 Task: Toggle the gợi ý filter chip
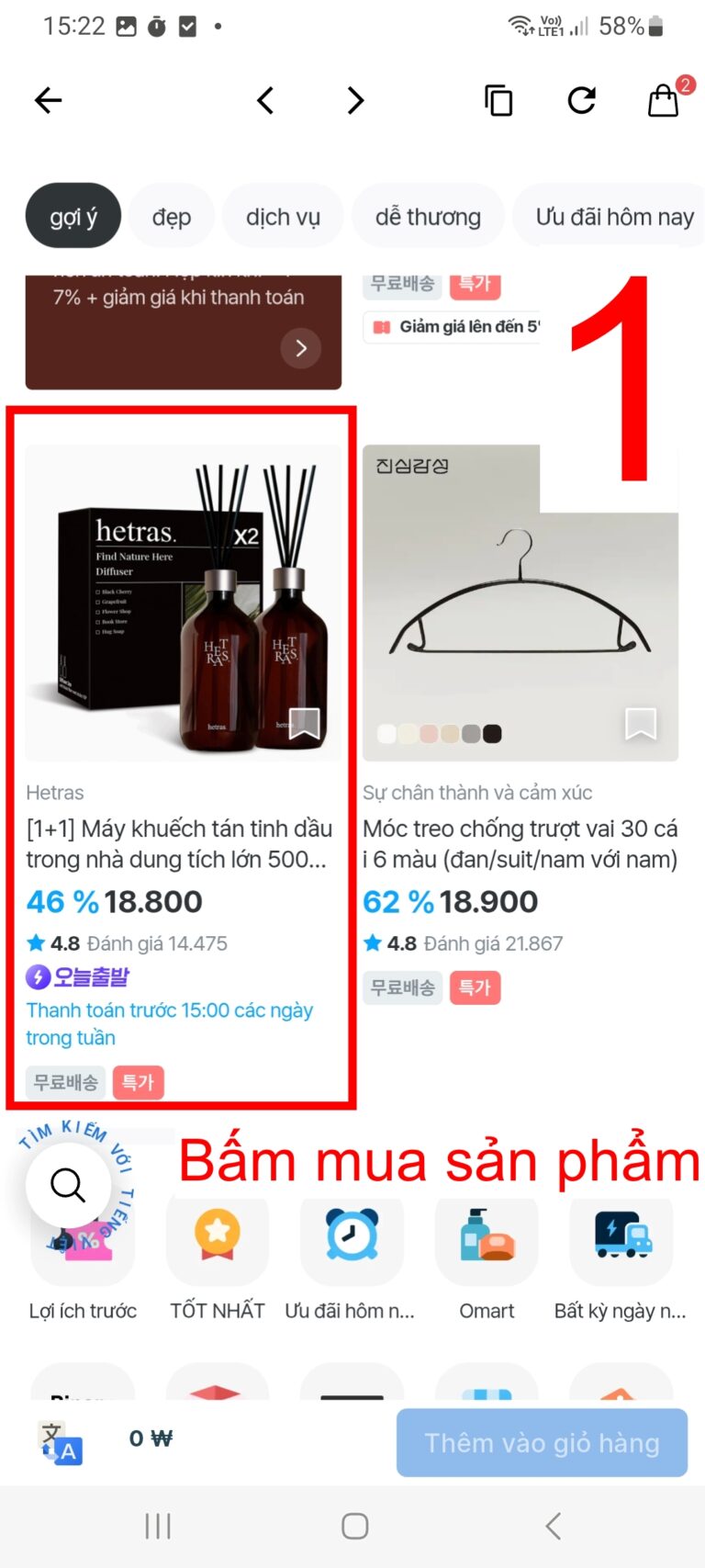pos(73,215)
